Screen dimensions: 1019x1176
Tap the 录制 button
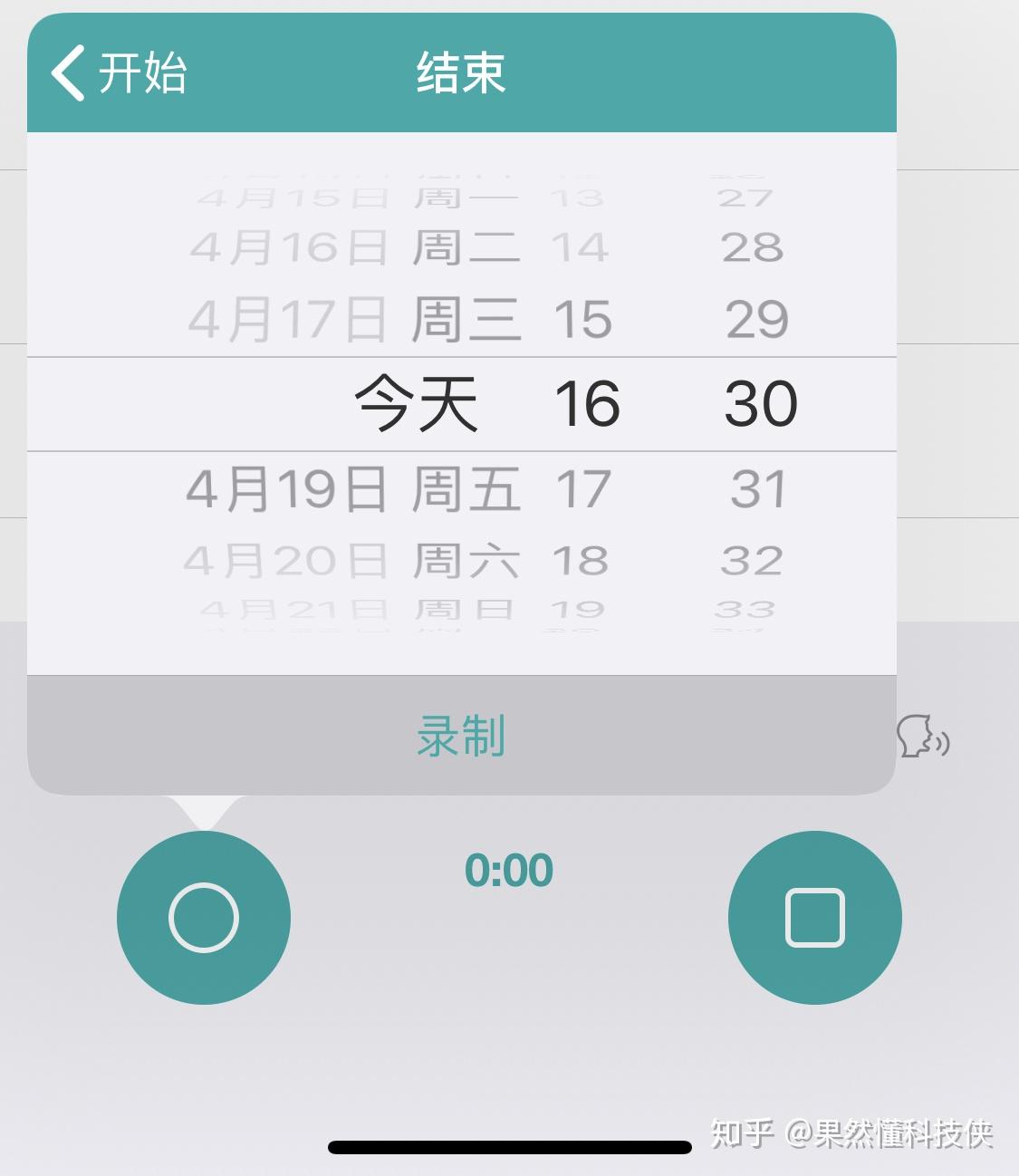461,736
